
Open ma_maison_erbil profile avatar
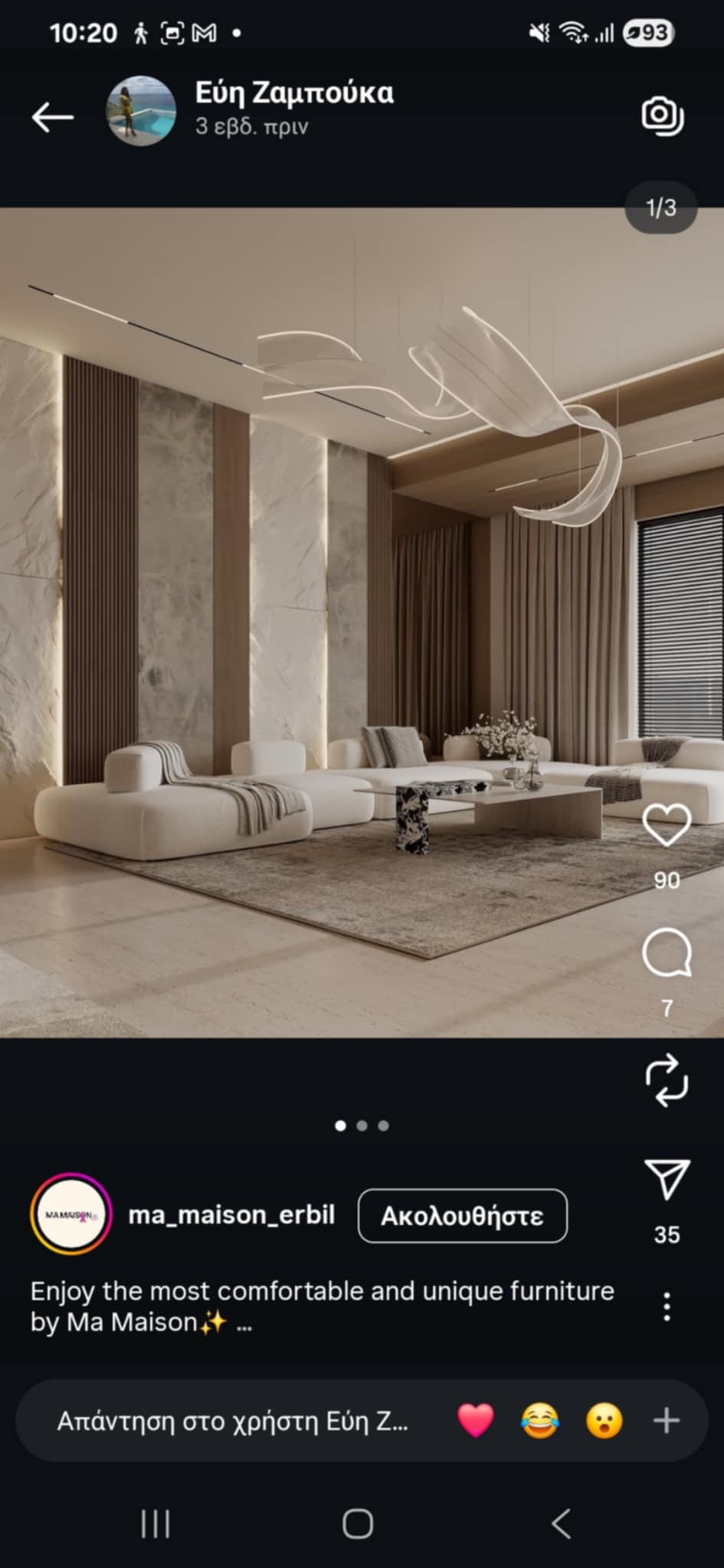click(70, 1215)
